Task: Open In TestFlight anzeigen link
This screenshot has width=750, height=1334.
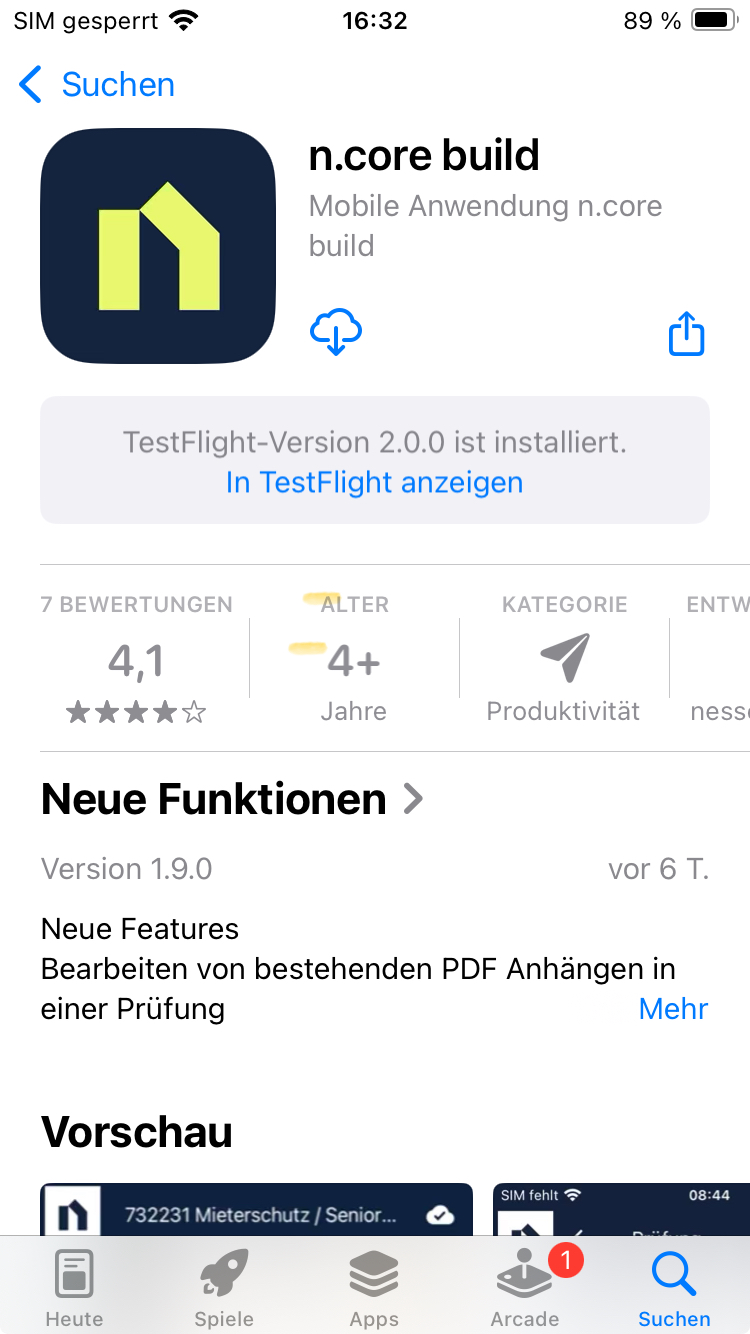Action: (x=374, y=482)
